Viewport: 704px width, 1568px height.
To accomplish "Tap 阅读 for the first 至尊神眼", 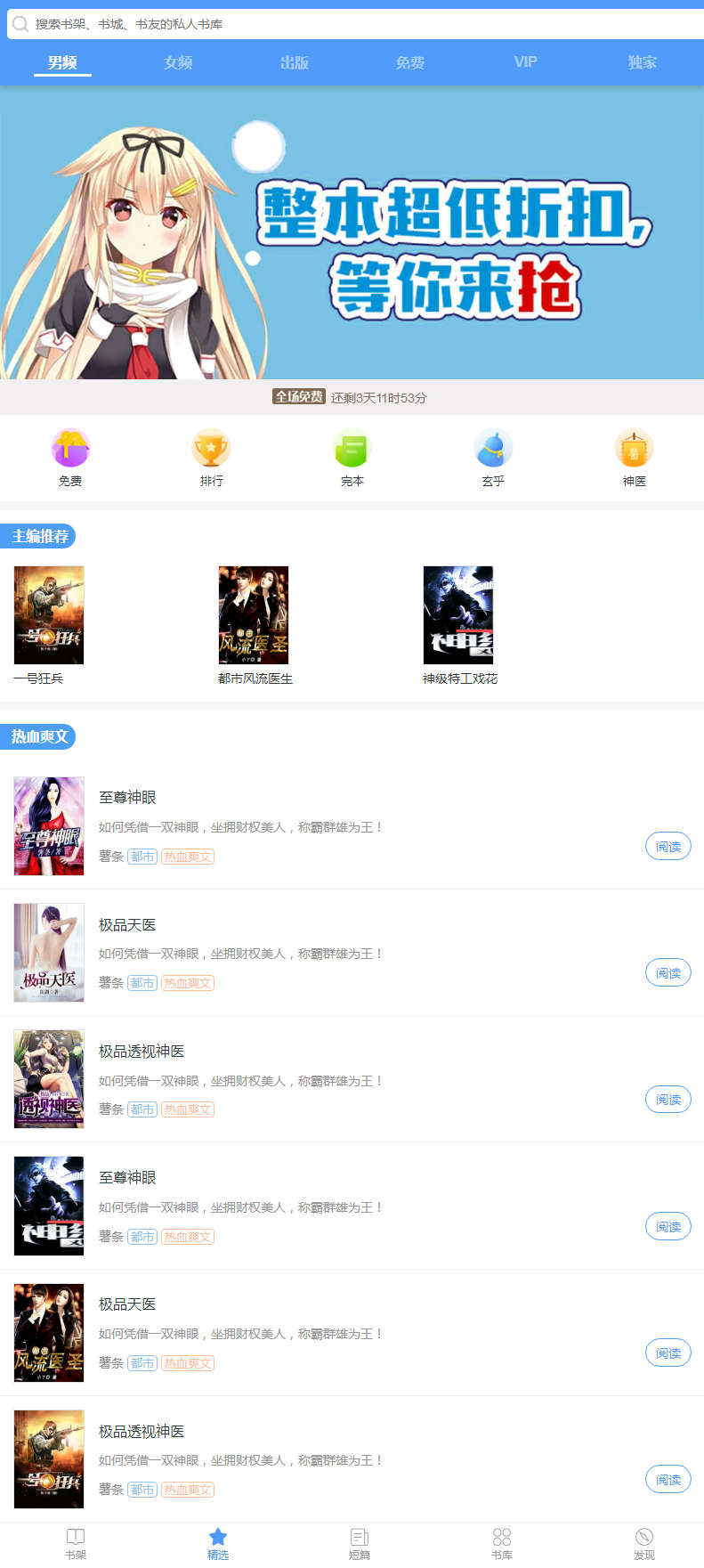I will [668, 847].
